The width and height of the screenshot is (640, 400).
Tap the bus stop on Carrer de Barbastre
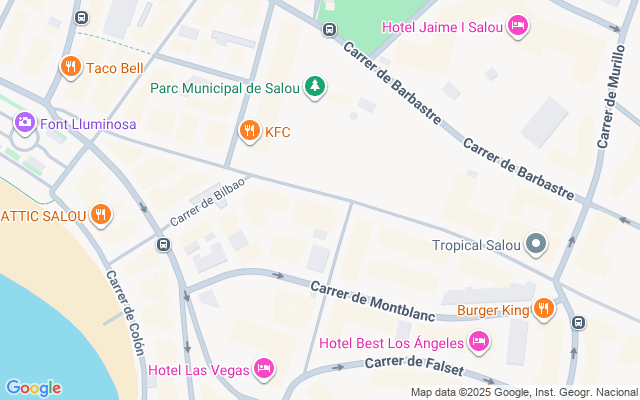tap(329, 29)
